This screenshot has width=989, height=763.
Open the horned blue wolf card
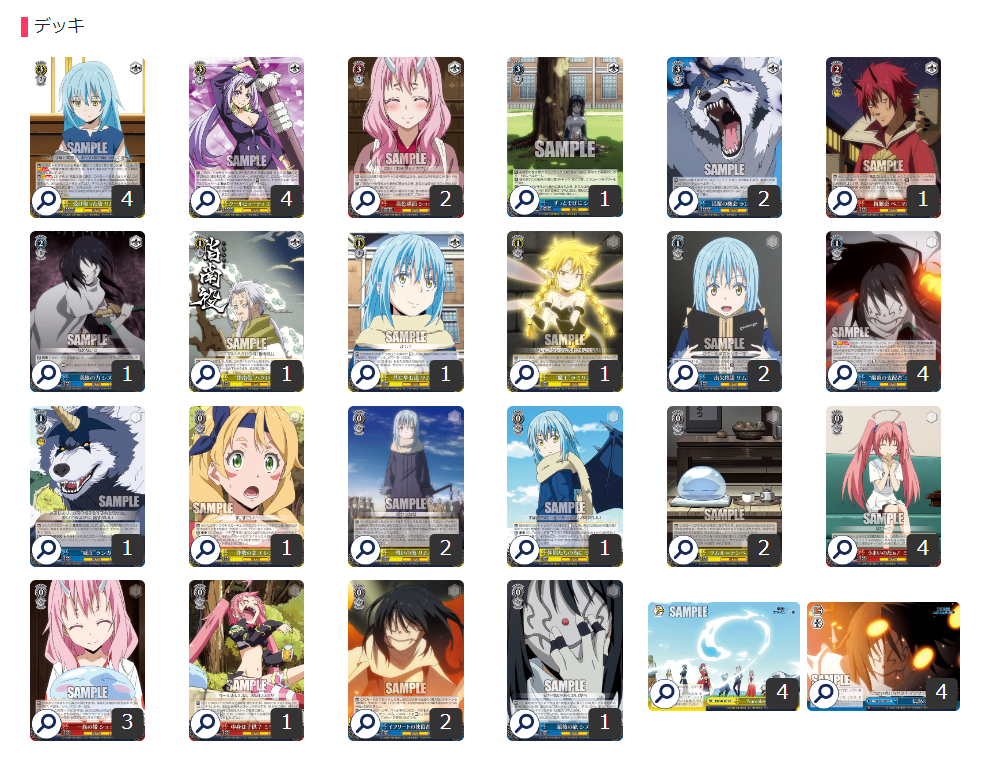click(x=47, y=550)
